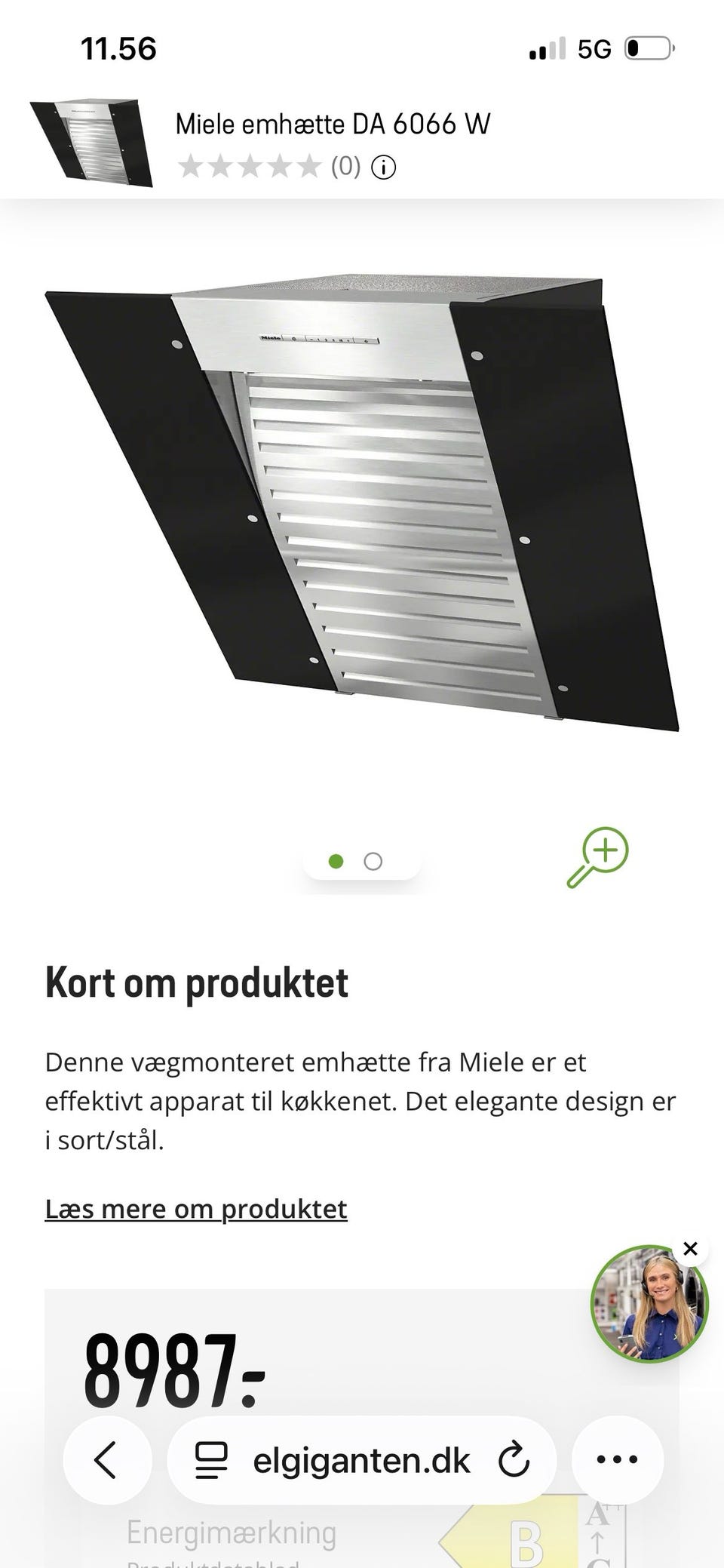Image resolution: width=724 pixels, height=1568 pixels.
Task: Tap the 5G status indicator
Action: 595,48
